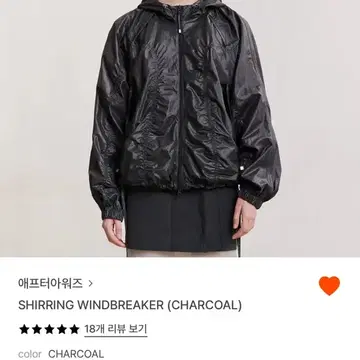The image size is (360, 360).
Task: Open the 애프터아워즈 brand page
Action: click(56, 284)
